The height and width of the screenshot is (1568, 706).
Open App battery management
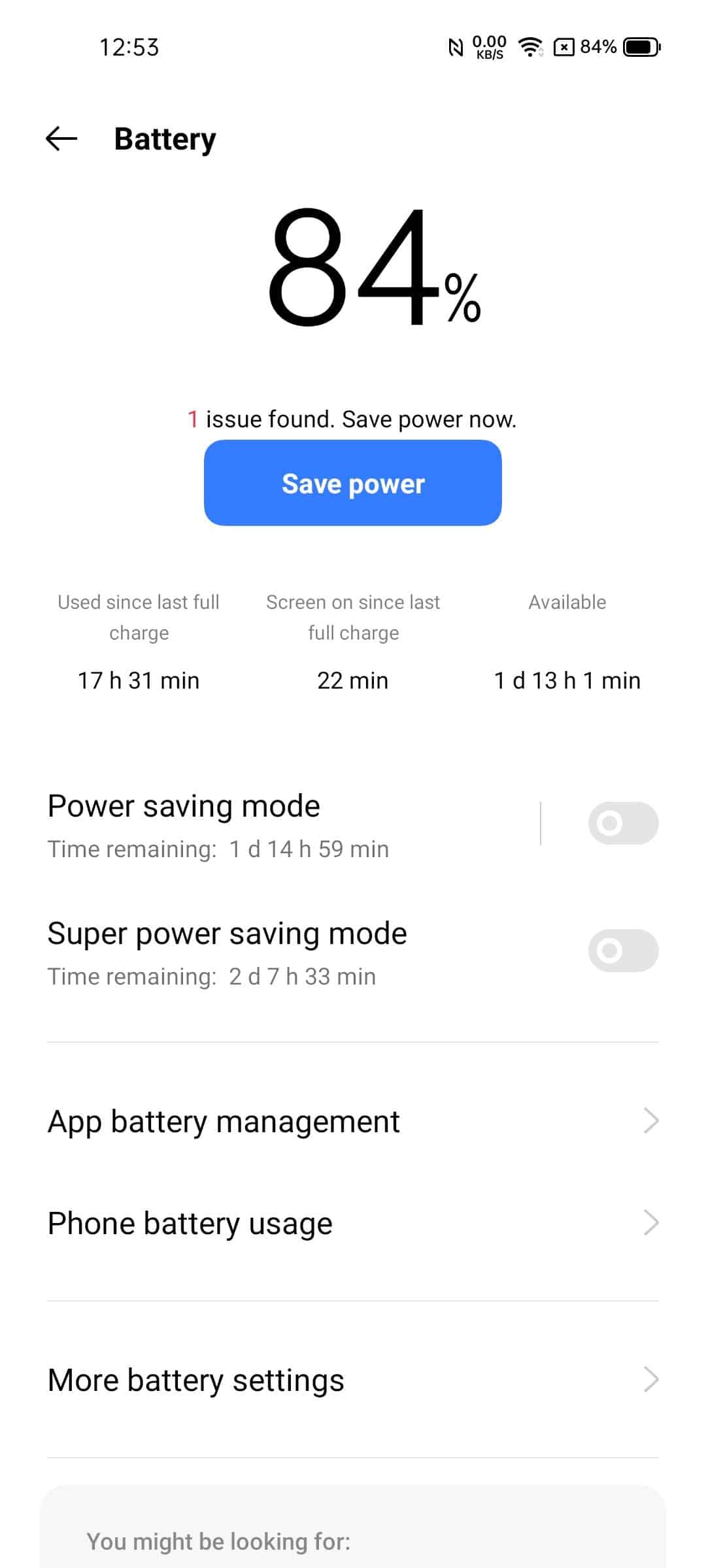coord(353,1122)
